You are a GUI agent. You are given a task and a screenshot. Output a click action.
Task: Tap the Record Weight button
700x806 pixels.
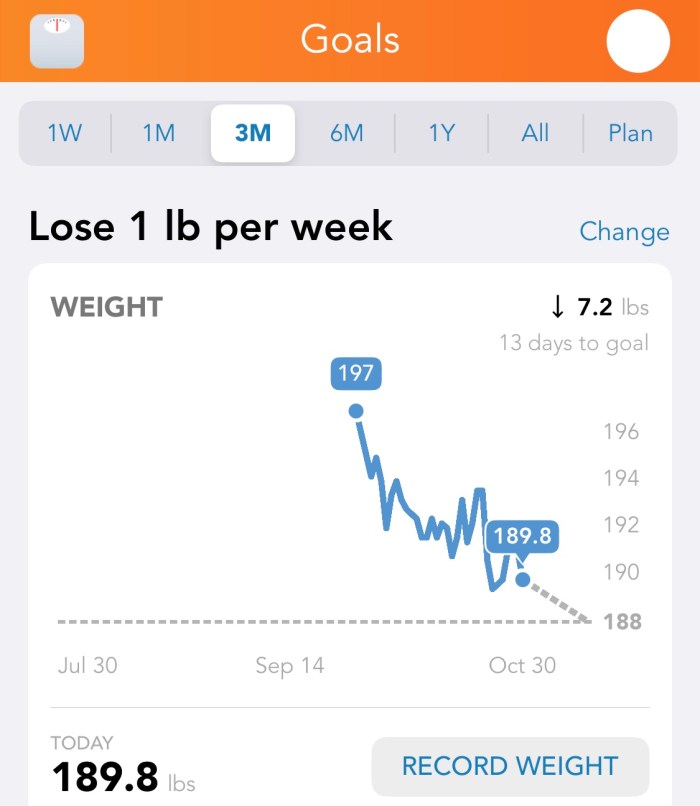510,766
